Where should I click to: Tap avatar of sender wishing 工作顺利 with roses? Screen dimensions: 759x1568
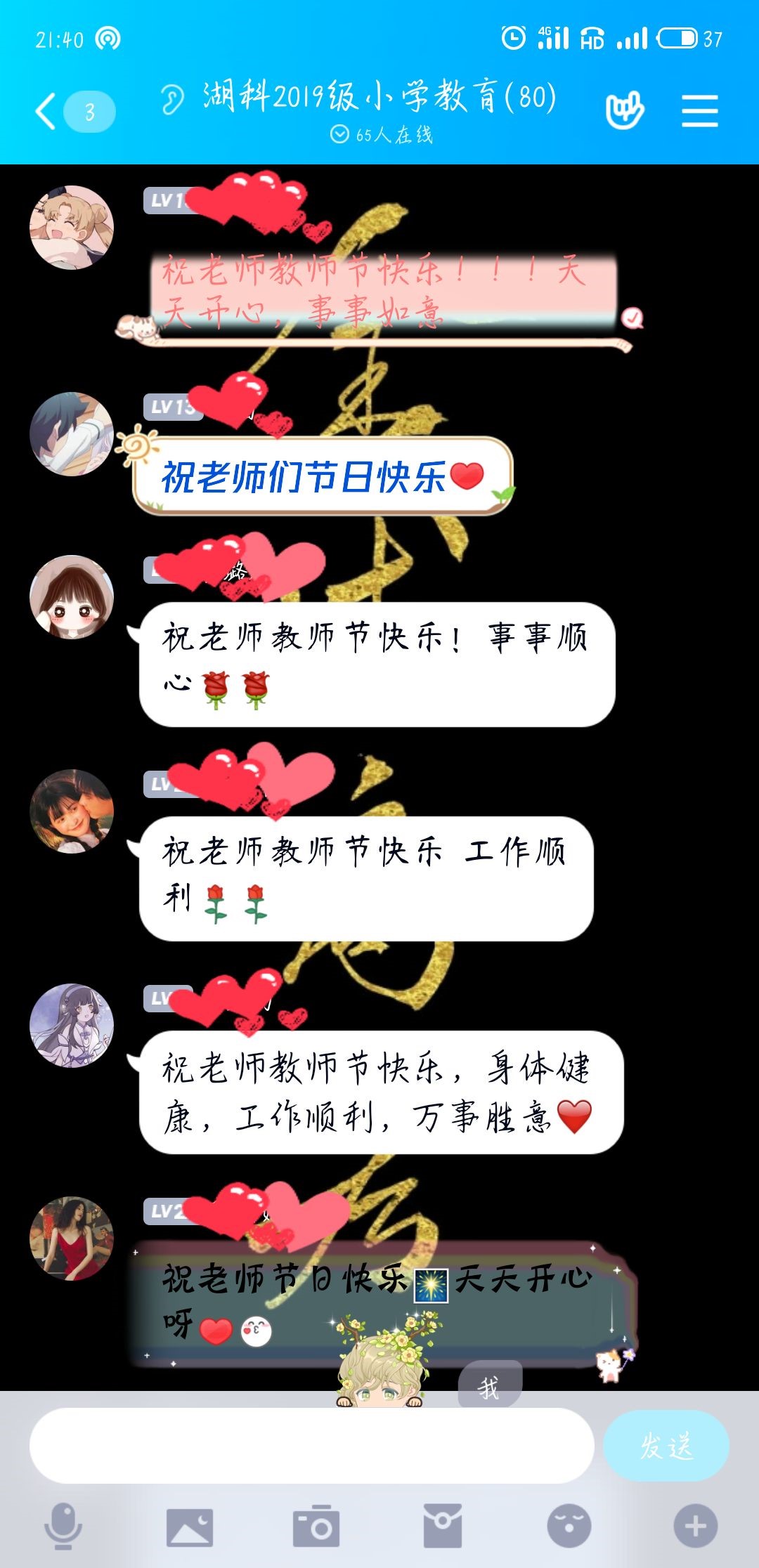(x=72, y=811)
